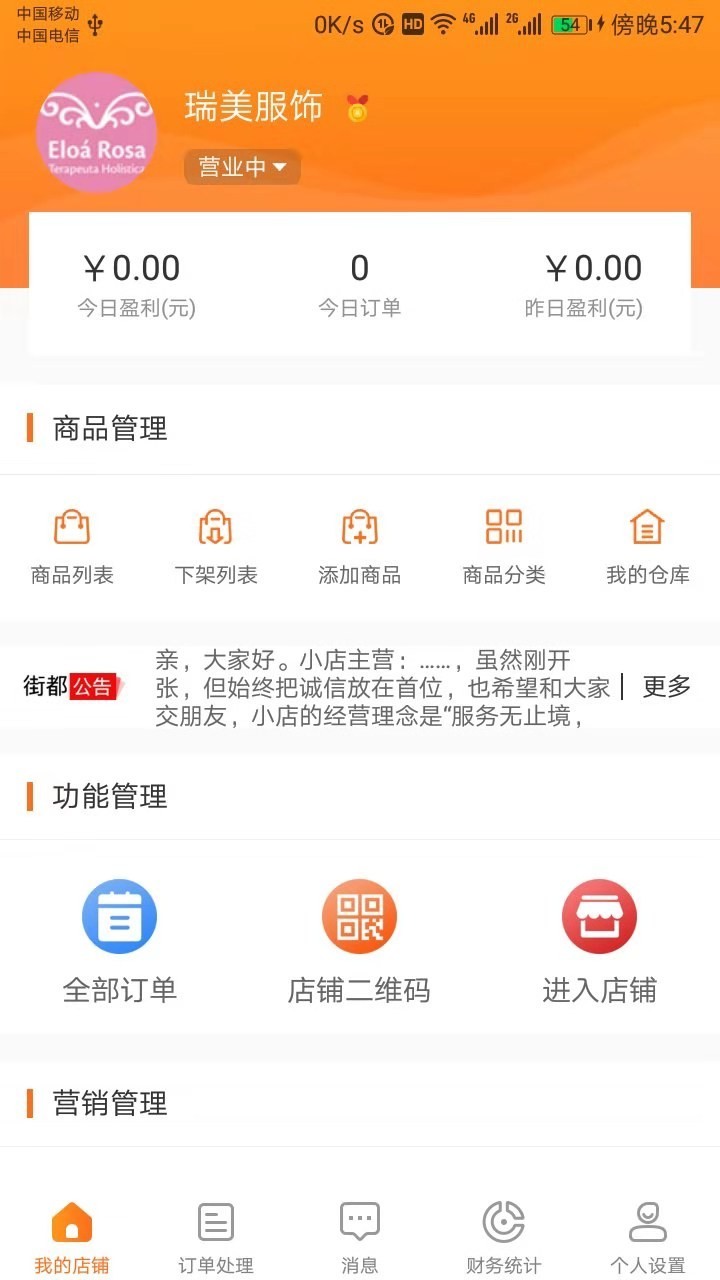Image resolution: width=720 pixels, height=1280 pixels.
Task: Switch to the 订单处理 tab
Action: click(x=216, y=1238)
